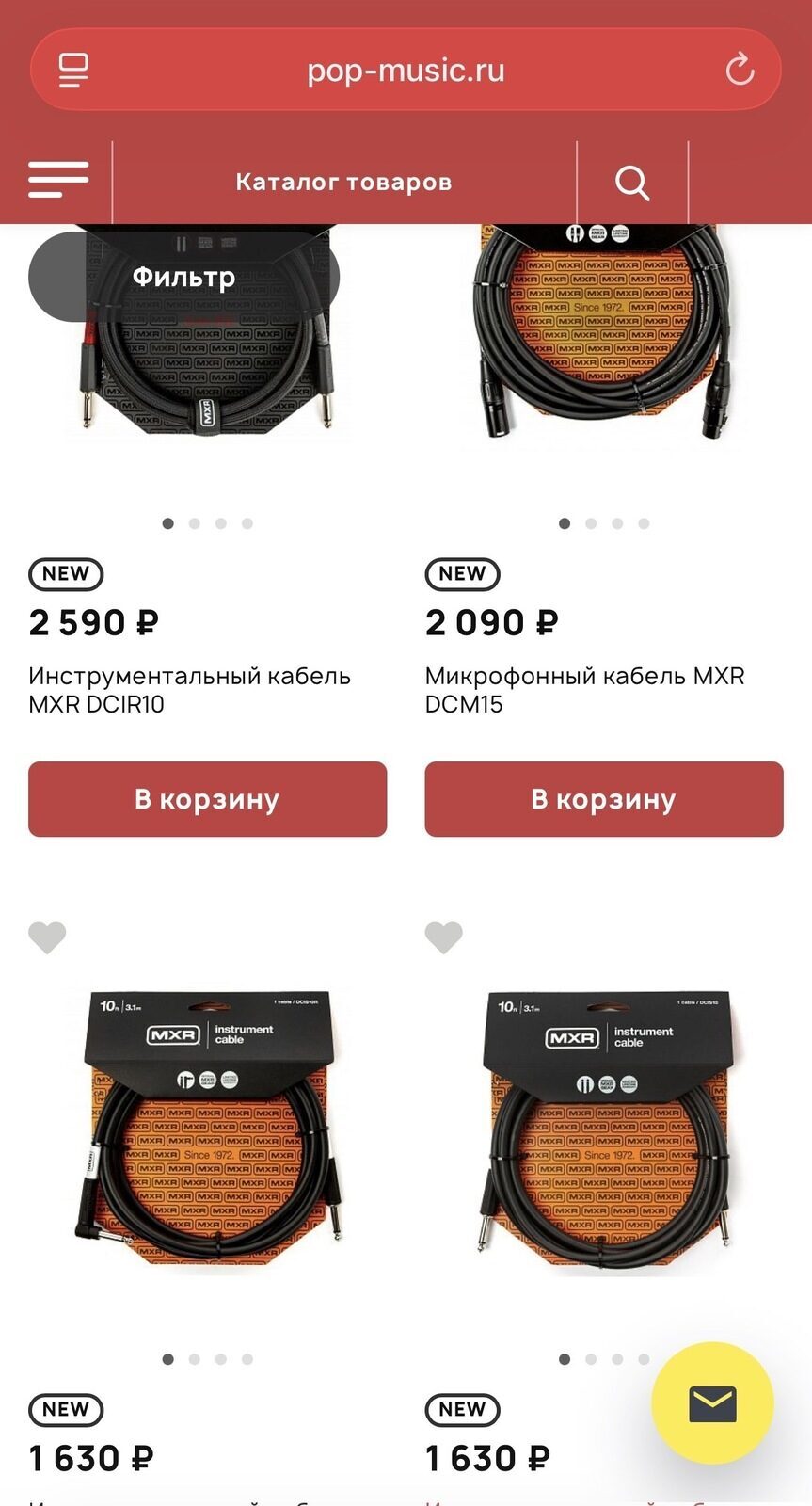Add MXR DCIR10 cable to cart
This screenshot has height=1506, width=812.
coord(207,799)
